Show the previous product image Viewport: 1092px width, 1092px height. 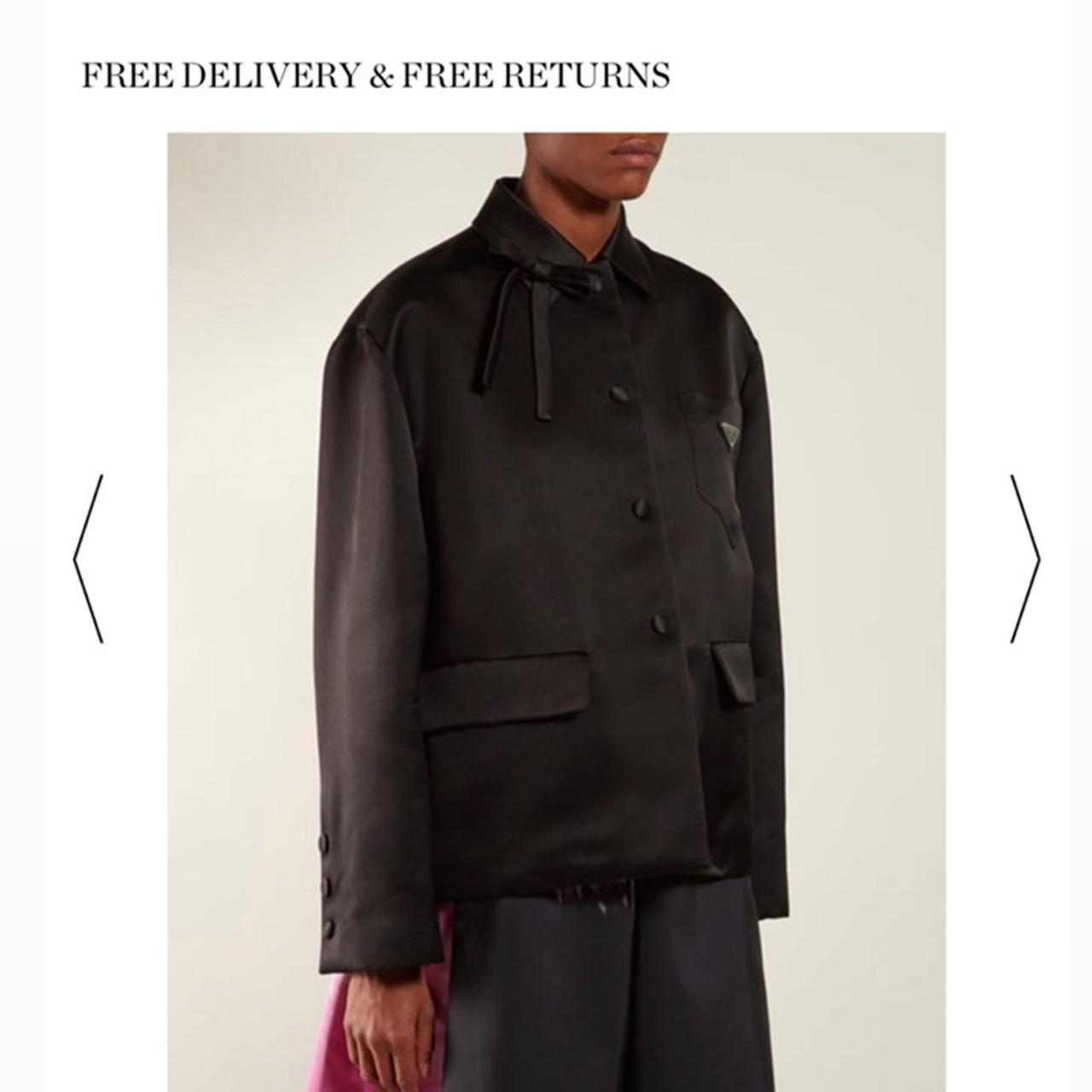[88, 559]
